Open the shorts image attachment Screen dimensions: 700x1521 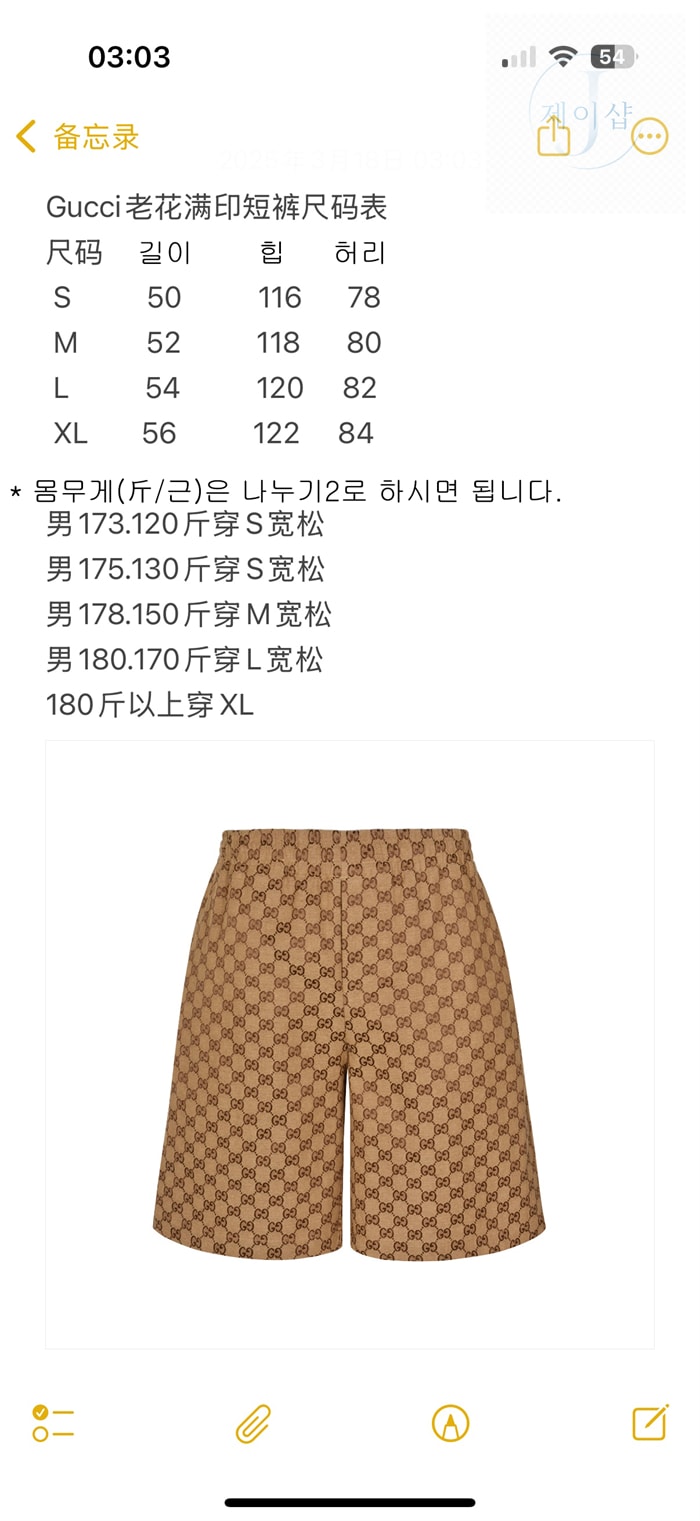[350, 1044]
